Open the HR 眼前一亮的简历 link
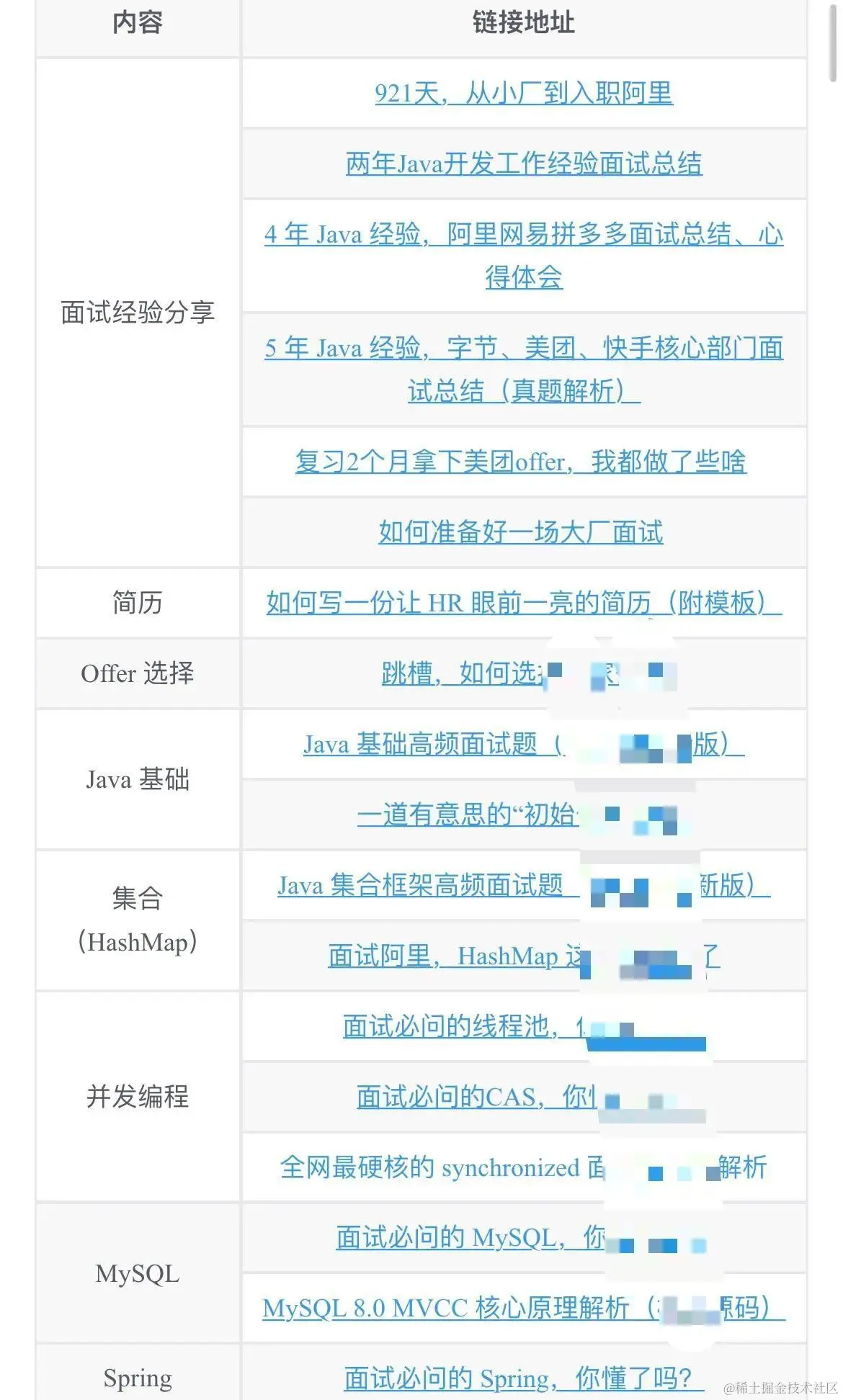This screenshot has width=843, height=1400. [523, 603]
